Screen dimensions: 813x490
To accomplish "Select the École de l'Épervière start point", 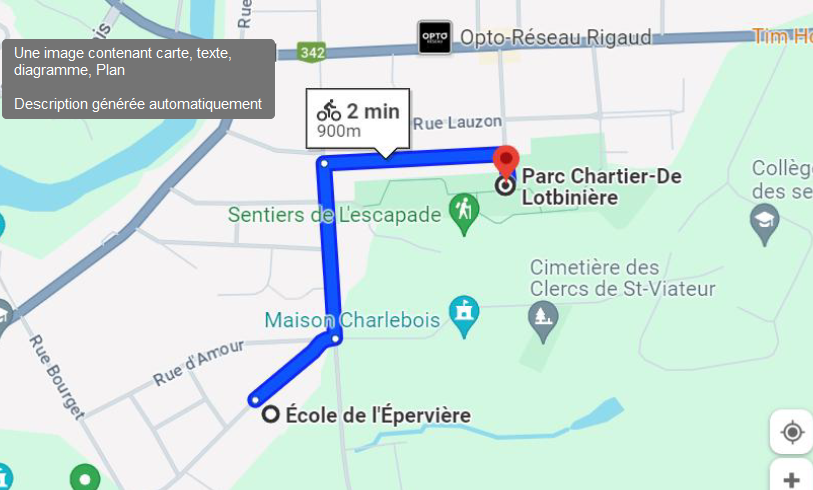I will click(270, 415).
